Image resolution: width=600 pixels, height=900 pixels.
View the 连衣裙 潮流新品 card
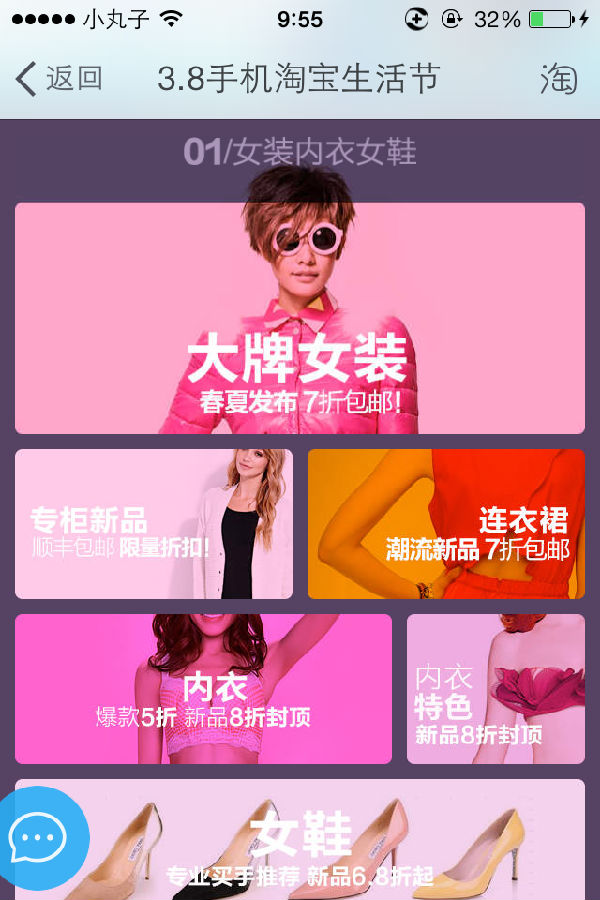click(446, 524)
